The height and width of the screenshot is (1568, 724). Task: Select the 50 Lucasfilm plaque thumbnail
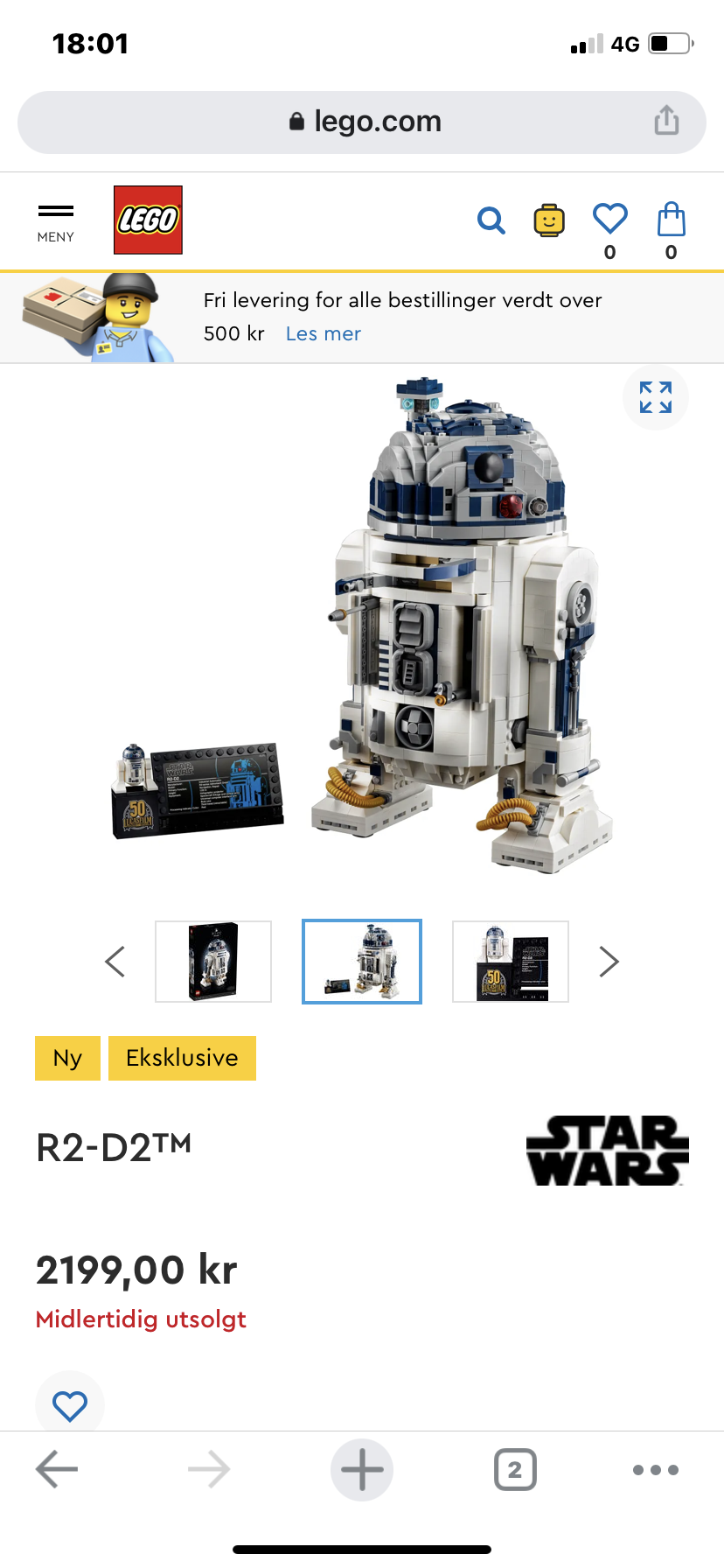[x=511, y=962]
